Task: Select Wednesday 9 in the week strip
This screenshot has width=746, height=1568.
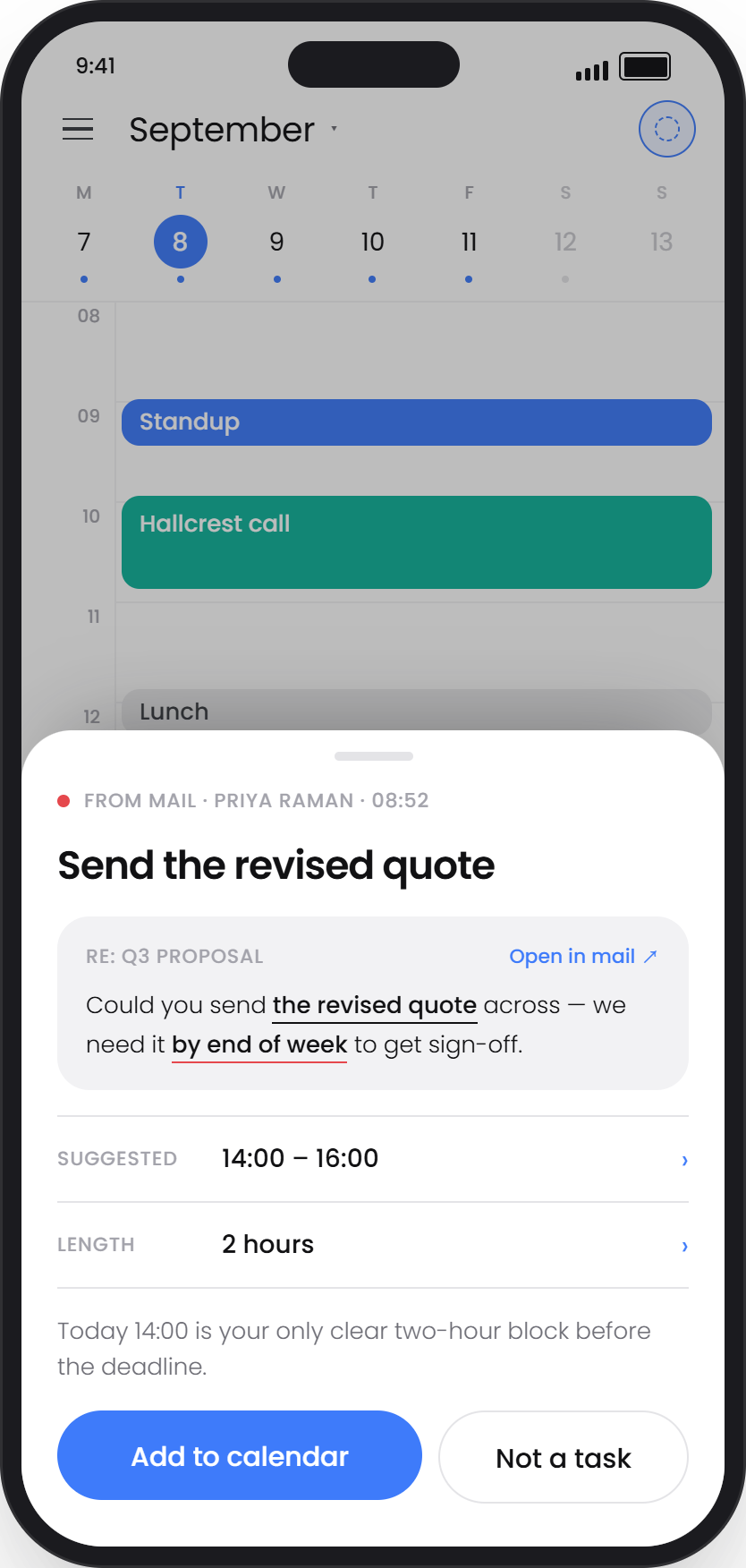Action: pos(277,242)
